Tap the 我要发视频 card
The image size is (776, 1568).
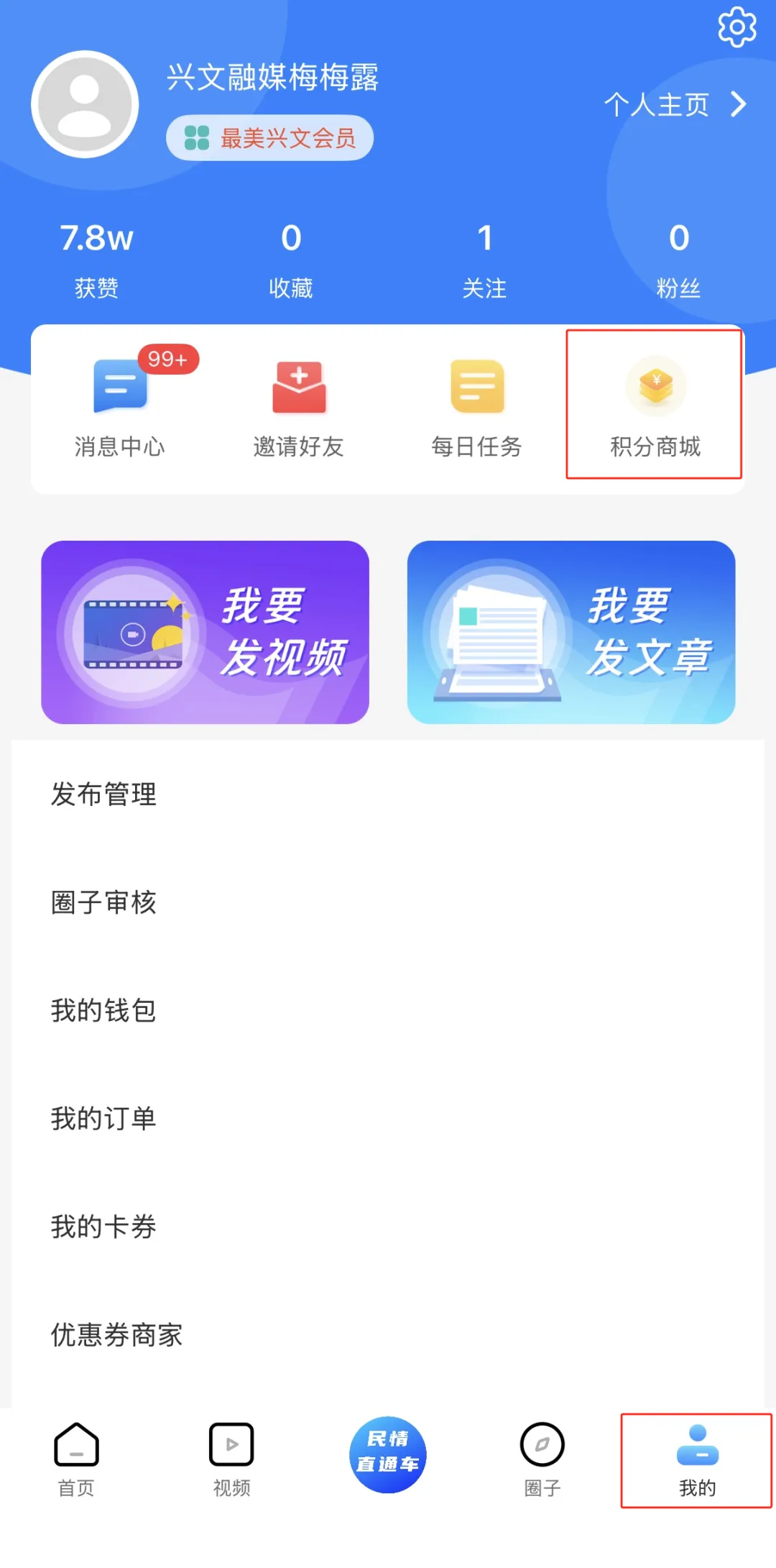point(205,632)
